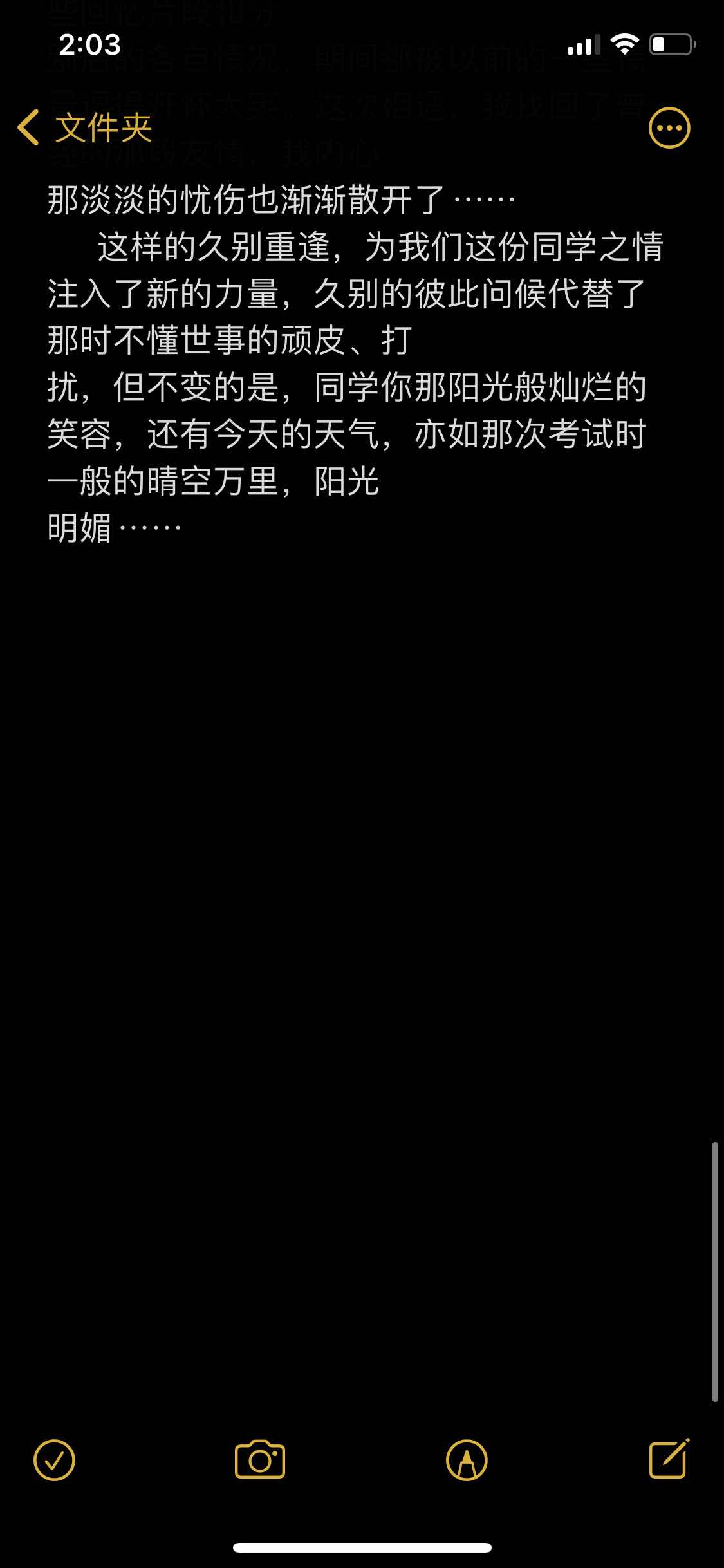Open the camera attachment options
Viewport: 724px width, 1568px height.
click(x=260, y=1460)
